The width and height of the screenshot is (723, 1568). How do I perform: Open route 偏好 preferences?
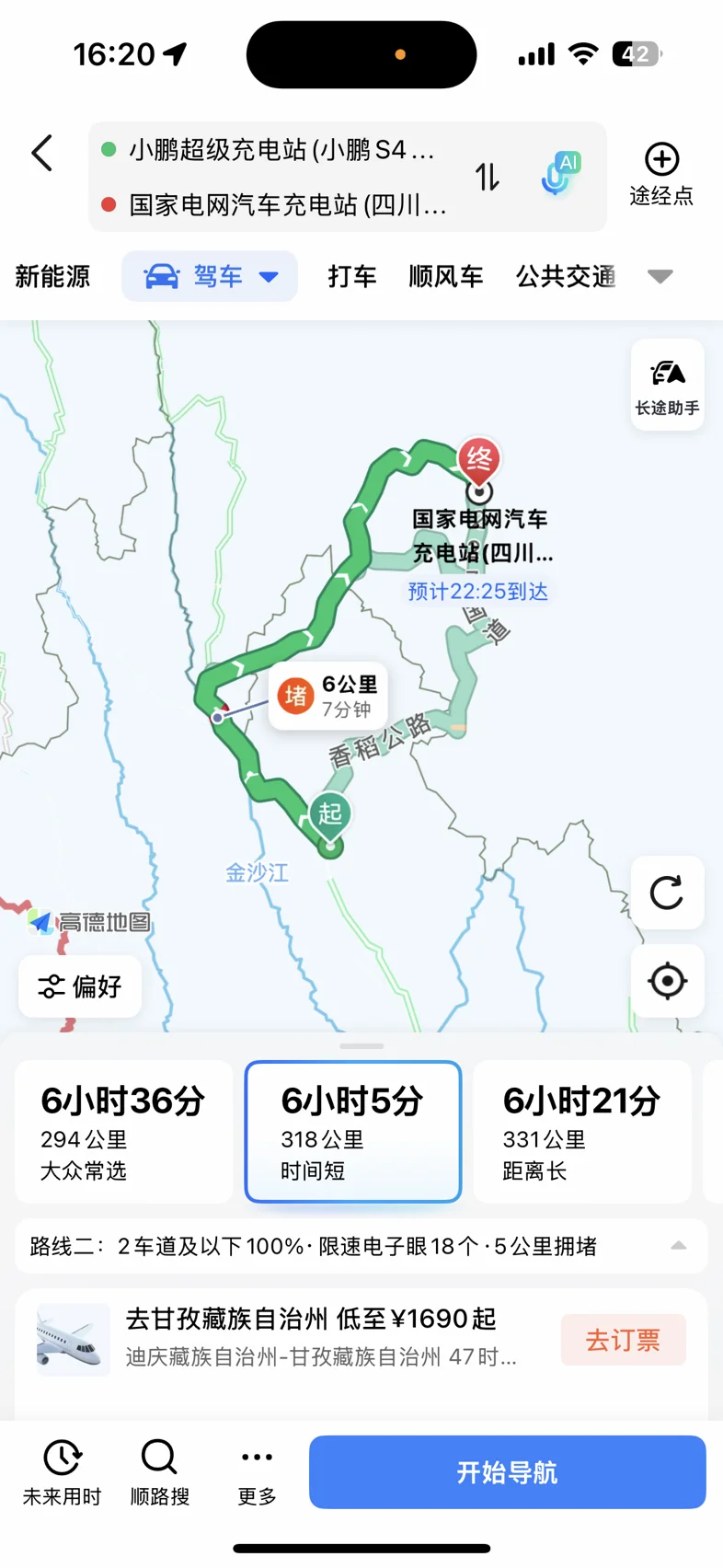point(80,986)
